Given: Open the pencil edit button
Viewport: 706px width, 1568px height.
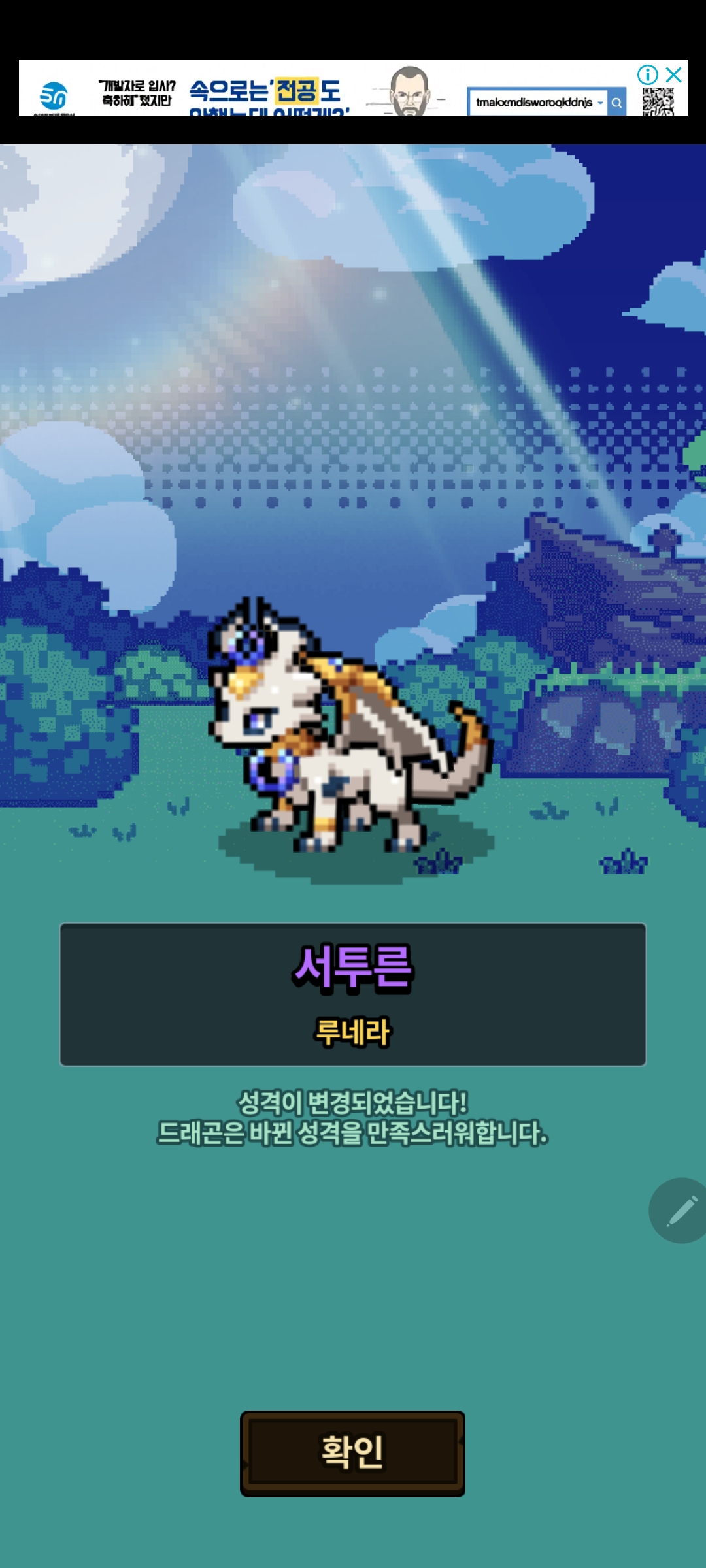Looking at the screenshot, I should point(681,1210).
